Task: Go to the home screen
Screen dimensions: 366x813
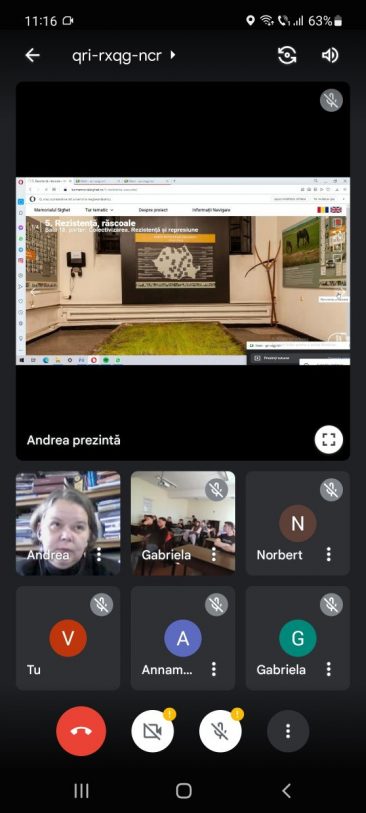Action: 184,790
